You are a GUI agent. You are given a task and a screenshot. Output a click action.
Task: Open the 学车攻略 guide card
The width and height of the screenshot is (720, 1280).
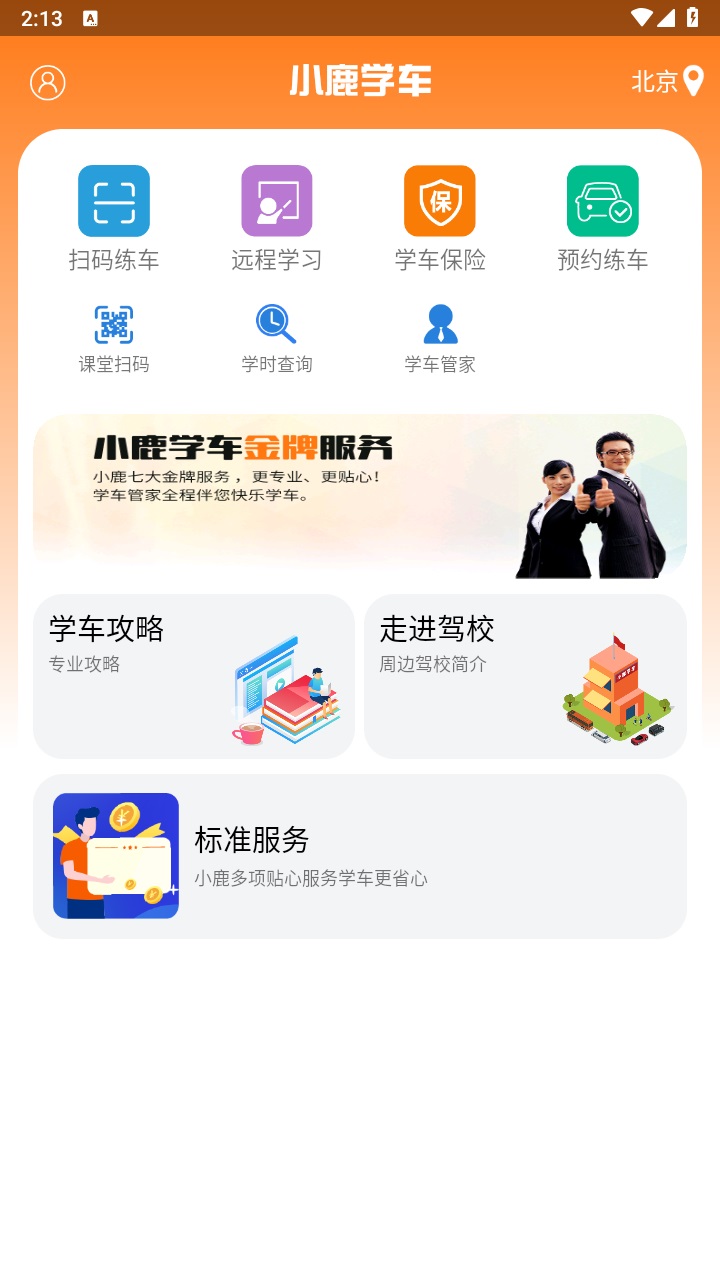(193, 676)
